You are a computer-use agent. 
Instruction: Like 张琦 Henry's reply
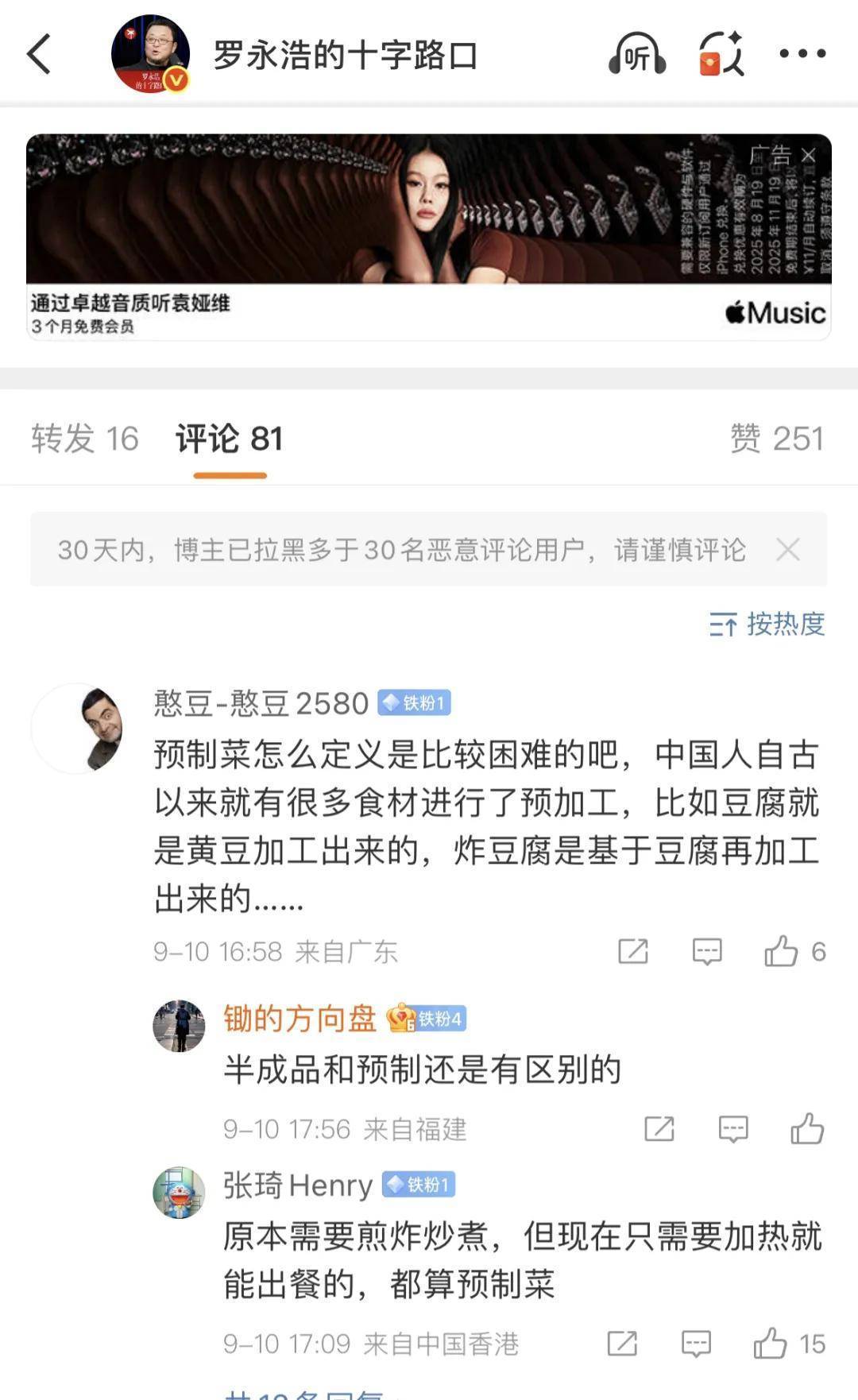(771, 1343)
